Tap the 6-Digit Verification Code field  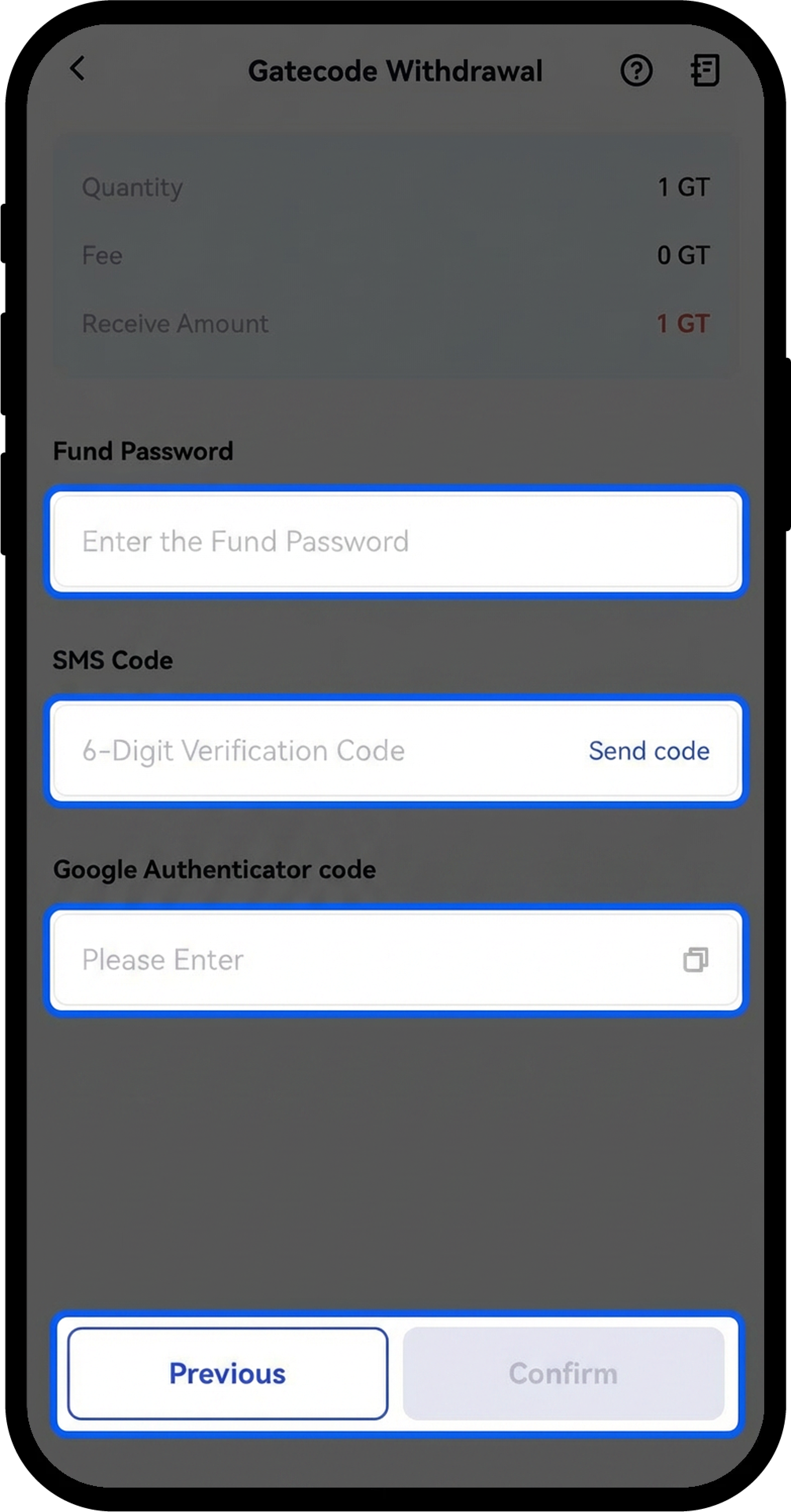[x=317, y=750]
